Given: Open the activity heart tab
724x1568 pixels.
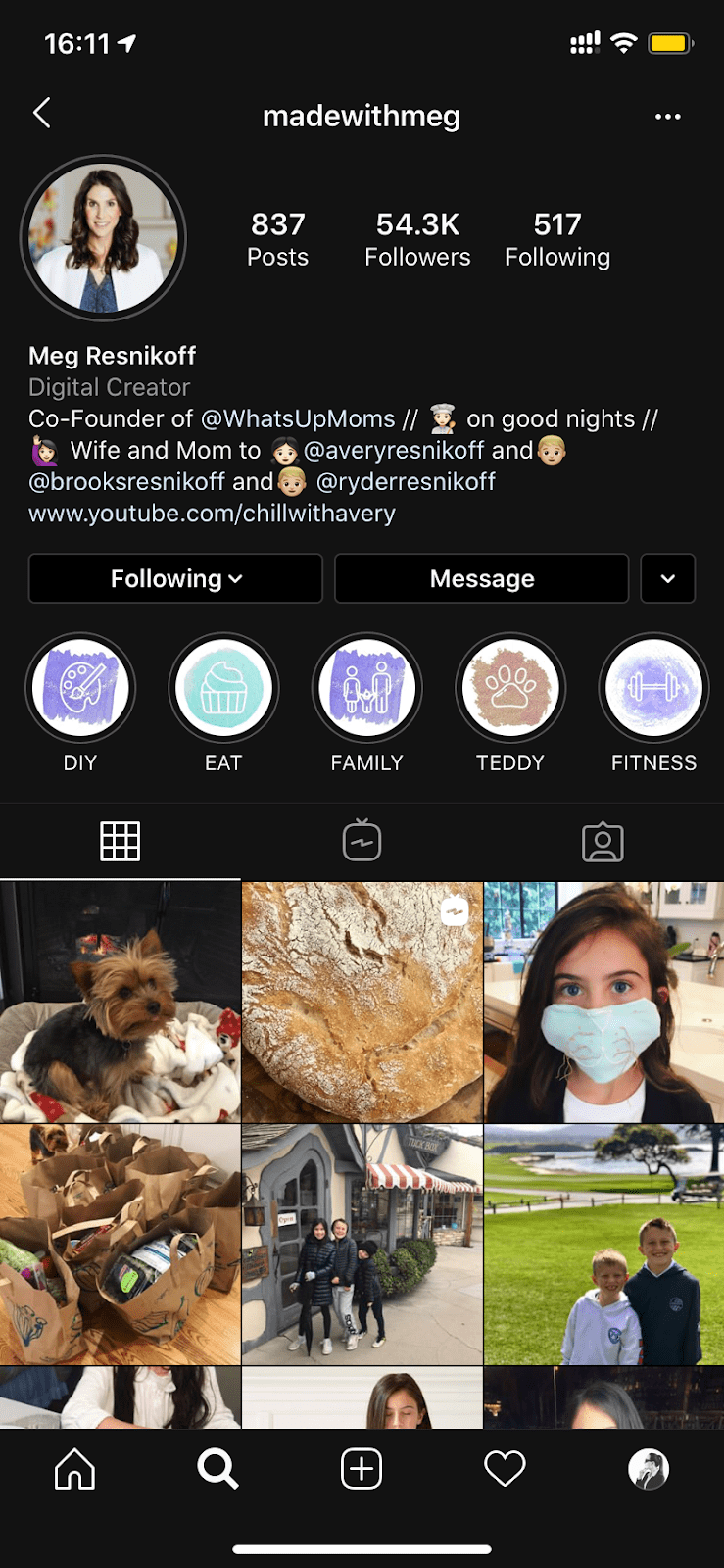Looking at the screenshot, I should pyautogui.click(x=505, y=1469).
